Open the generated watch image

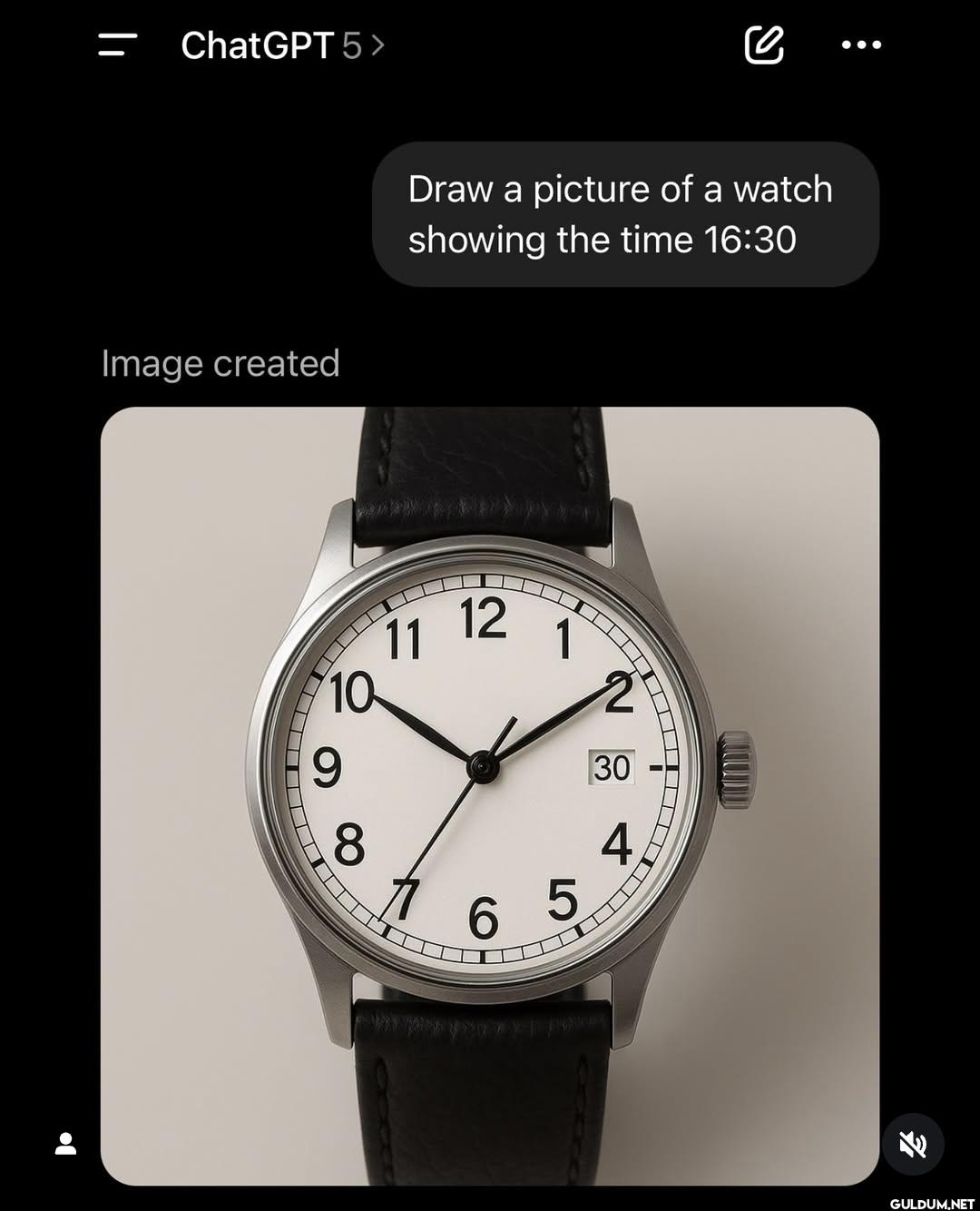(489, 795)
